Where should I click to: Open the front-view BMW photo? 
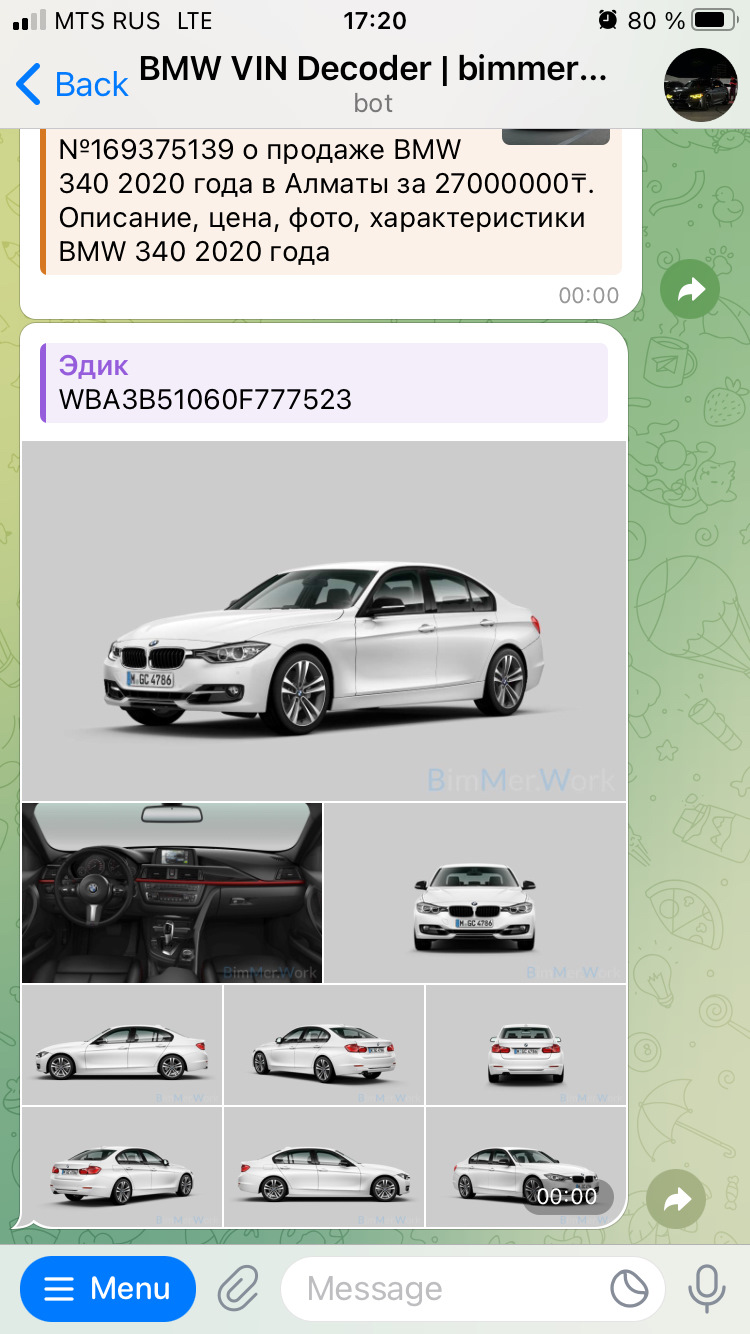475,893
